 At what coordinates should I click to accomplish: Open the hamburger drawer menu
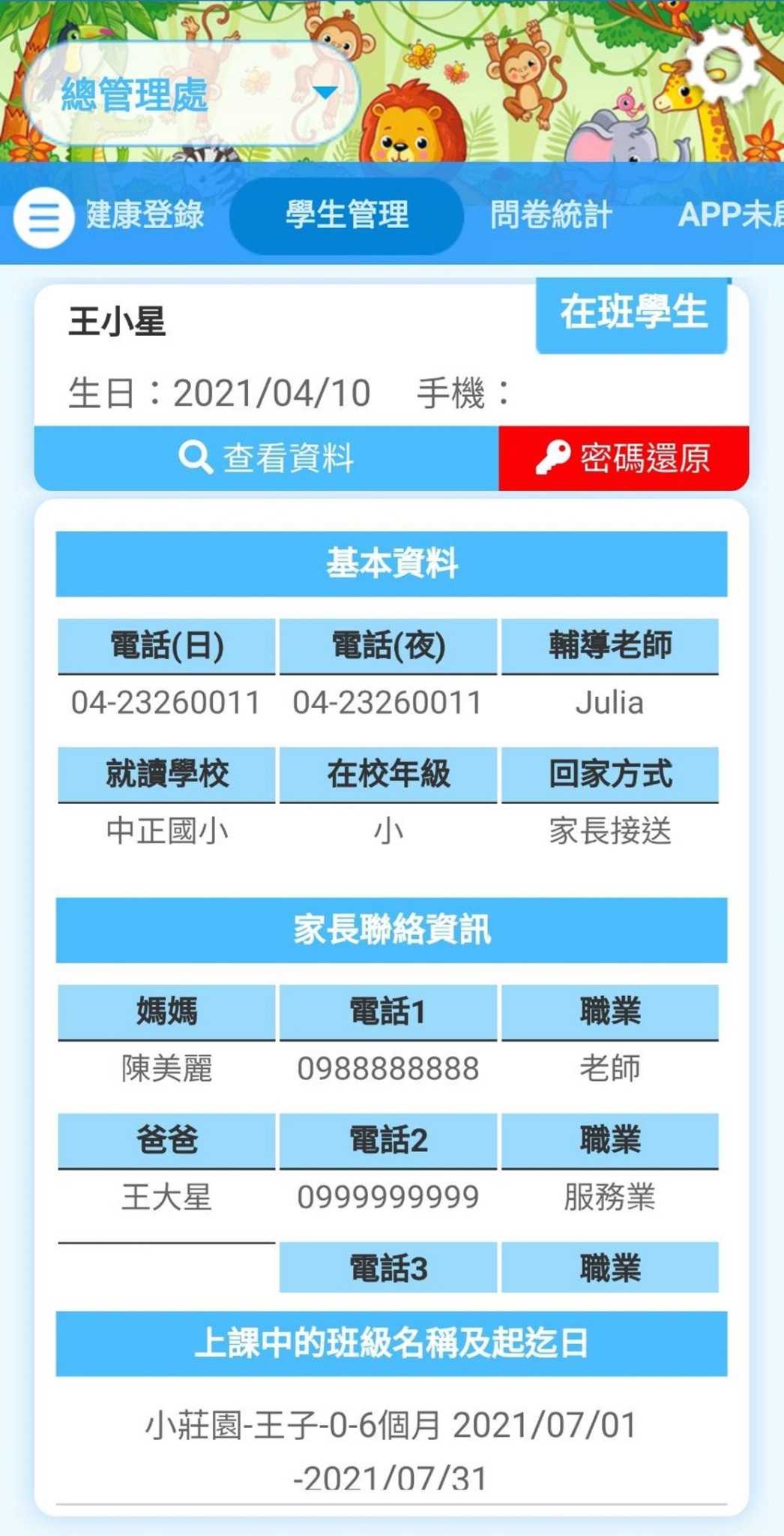[x=43, y=217]
